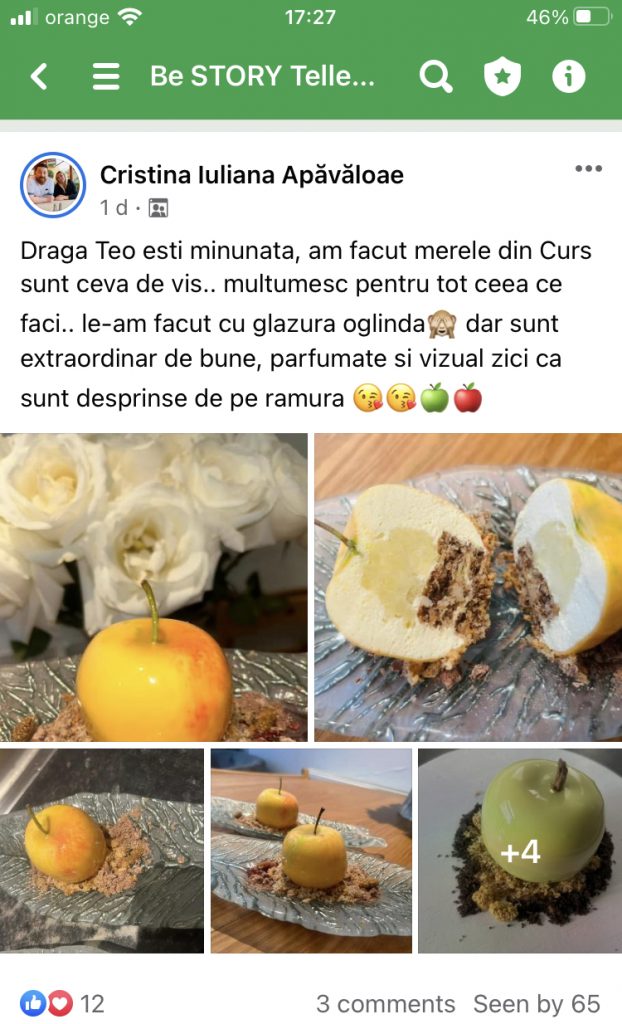
Task: Open the two apples on plate photo
Action: (311, 851)
